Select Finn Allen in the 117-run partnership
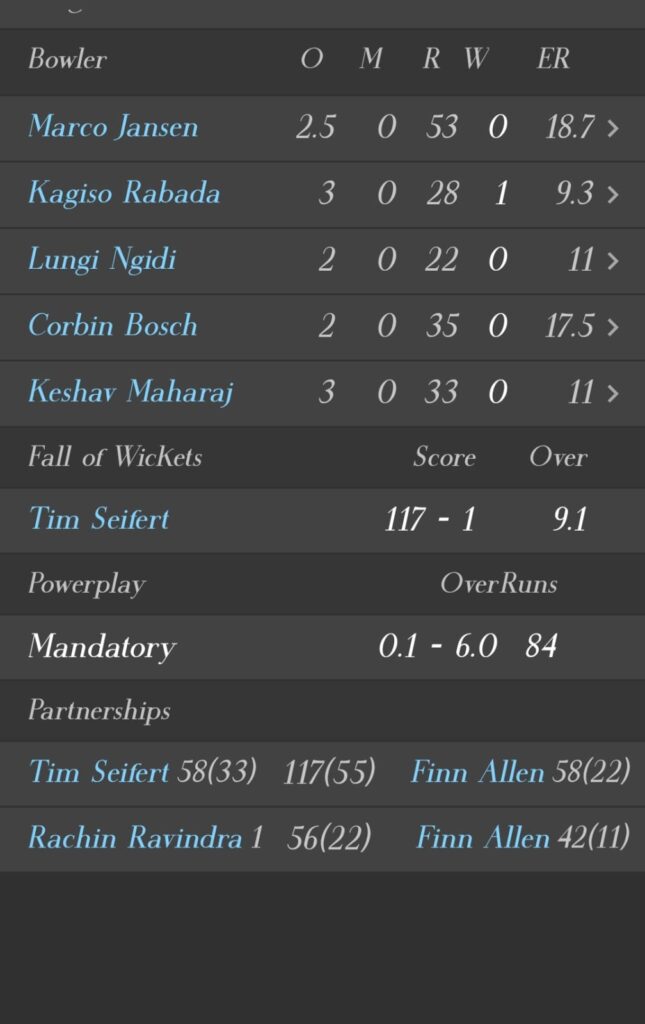Image resolution: width=645 pixels, height=1024 pixels. pos(477,772)
